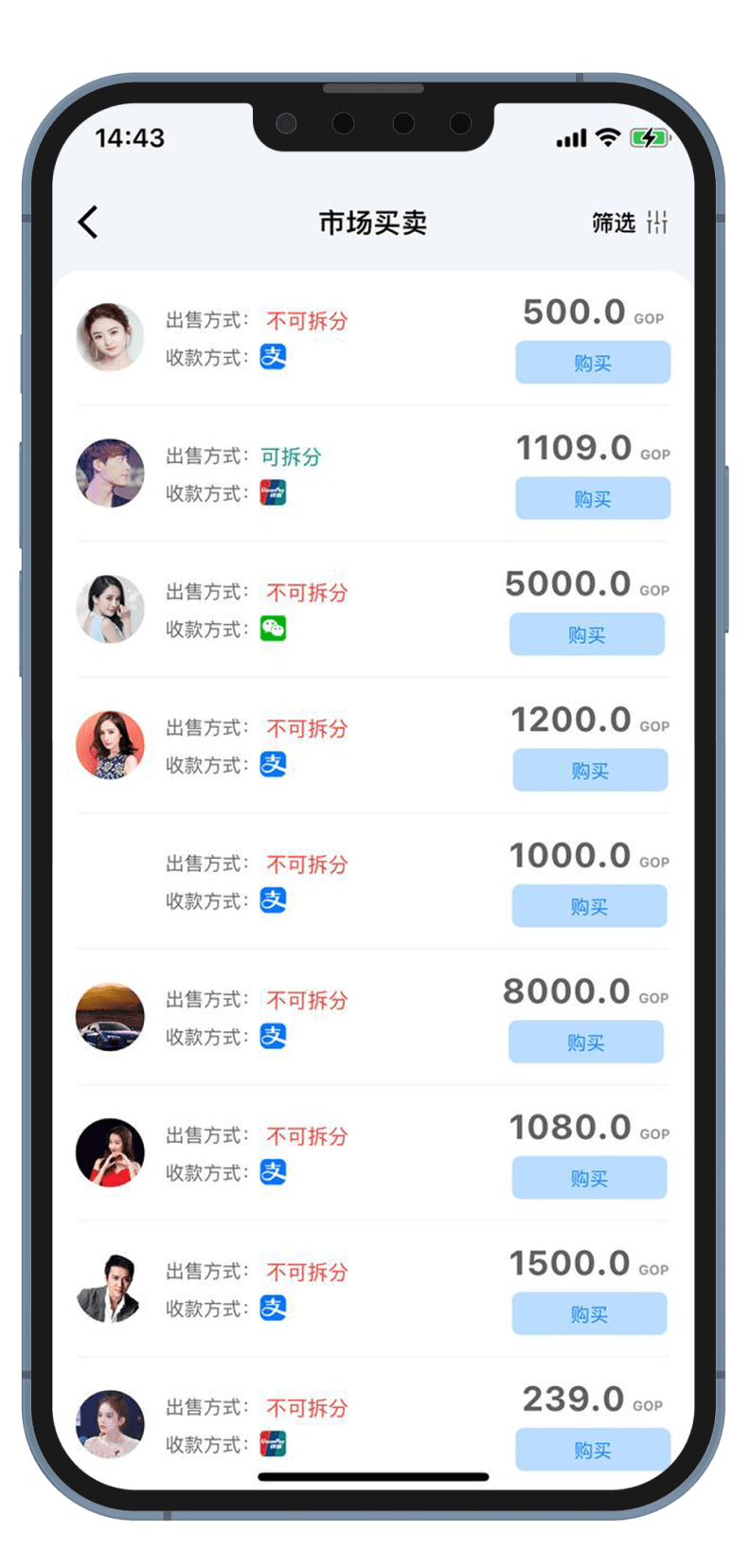750x1568 pixels.
Task: Open the 筛选 filter options
Action: (630, 223)
